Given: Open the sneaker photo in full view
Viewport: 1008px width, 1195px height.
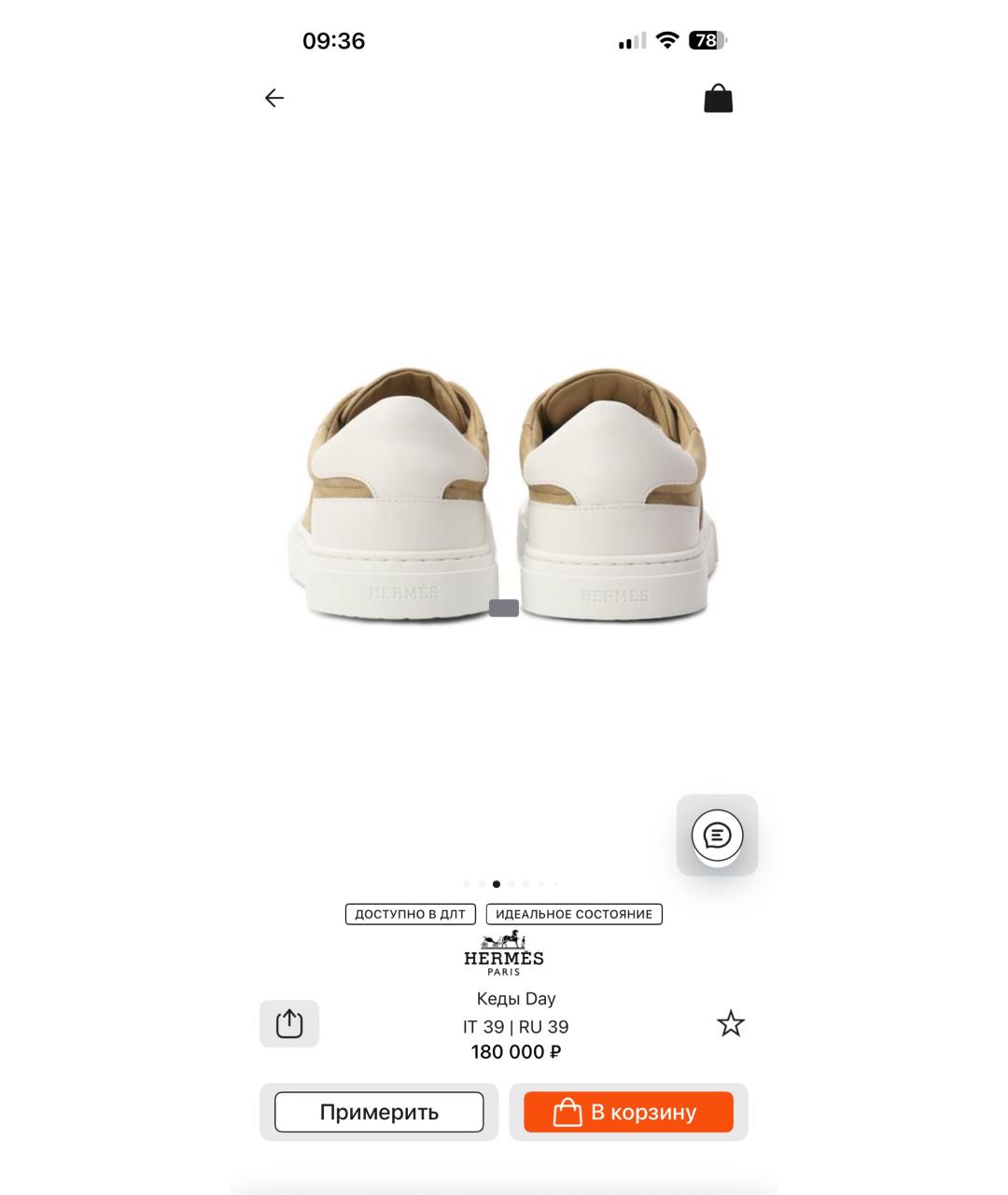Looking at the screenshot, I should pos(504,495).
